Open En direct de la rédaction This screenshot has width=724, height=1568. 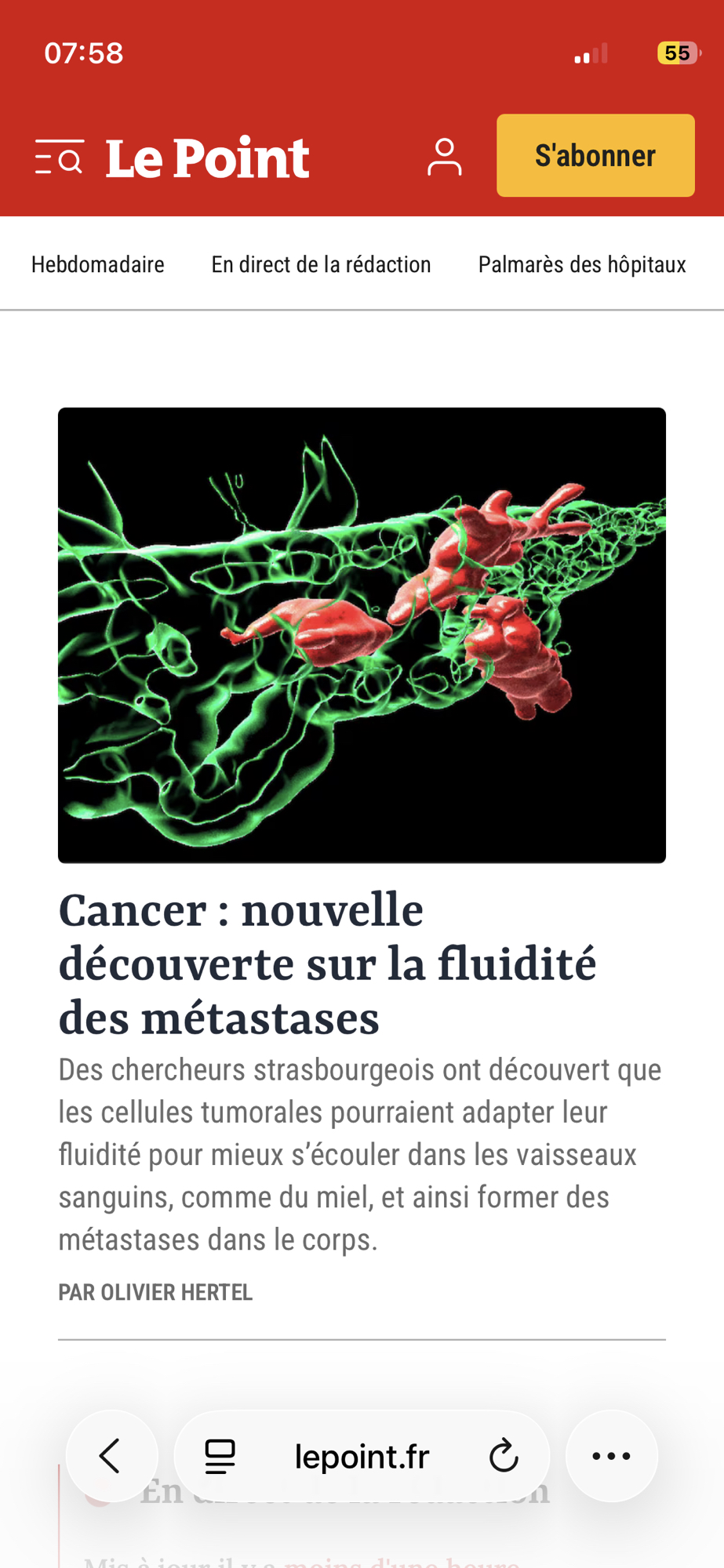tap(321, 265)
